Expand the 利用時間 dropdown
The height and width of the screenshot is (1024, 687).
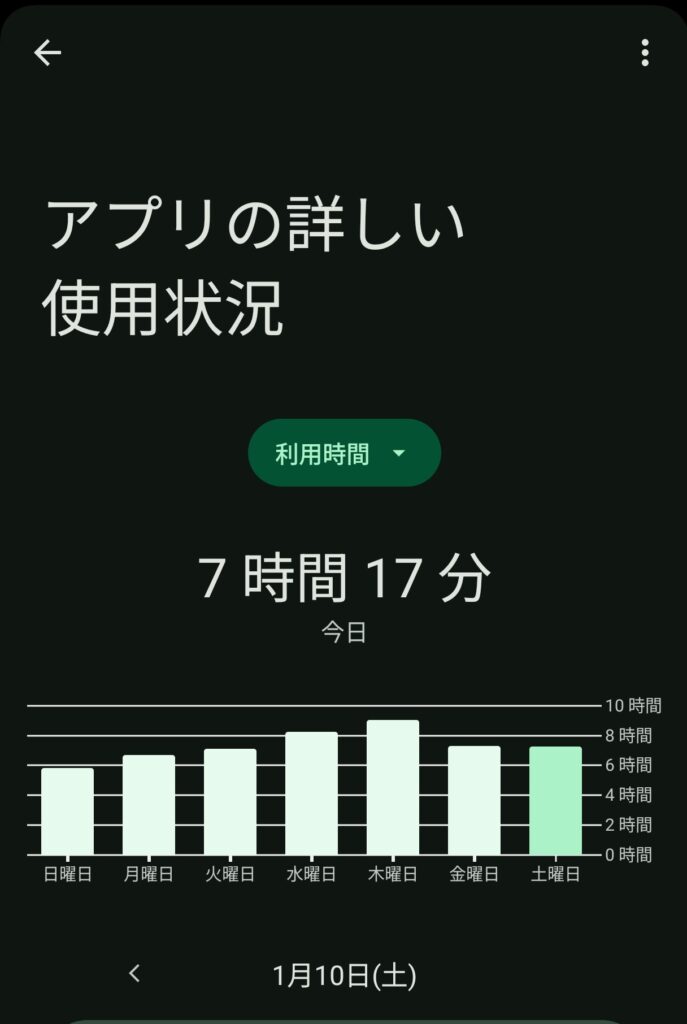(344, 454)
